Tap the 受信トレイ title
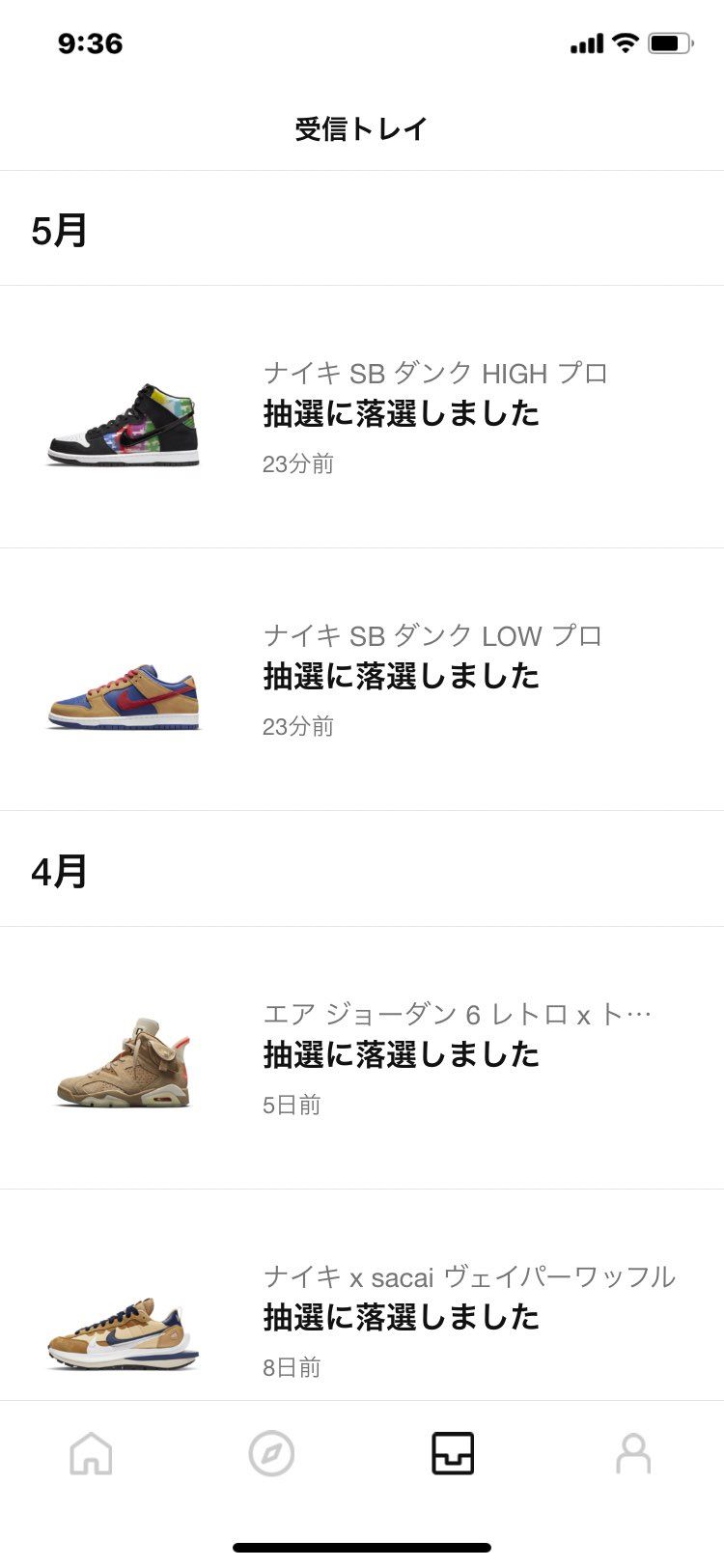This screenshot has width=724, height=1568. click(x=362, y=126)
